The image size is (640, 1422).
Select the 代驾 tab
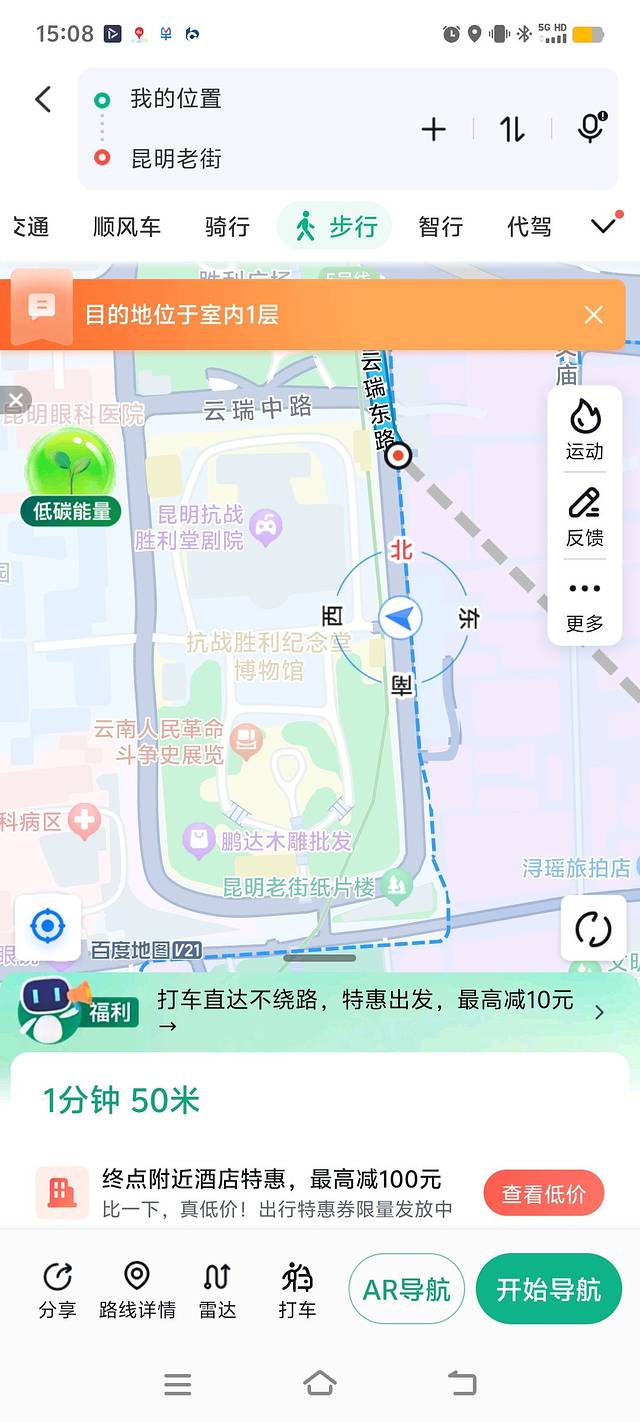point(529,227)
